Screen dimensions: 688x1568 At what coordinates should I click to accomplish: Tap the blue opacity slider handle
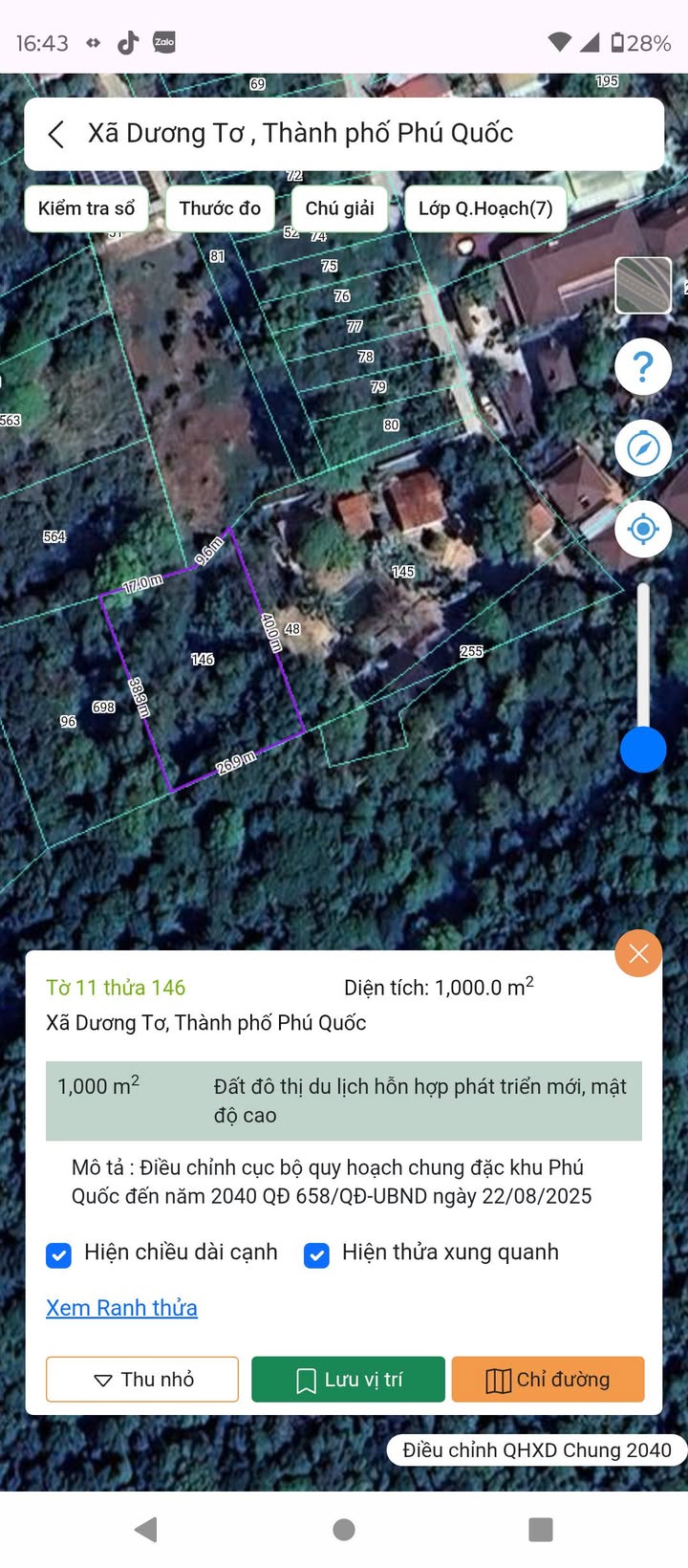(643, 749)
